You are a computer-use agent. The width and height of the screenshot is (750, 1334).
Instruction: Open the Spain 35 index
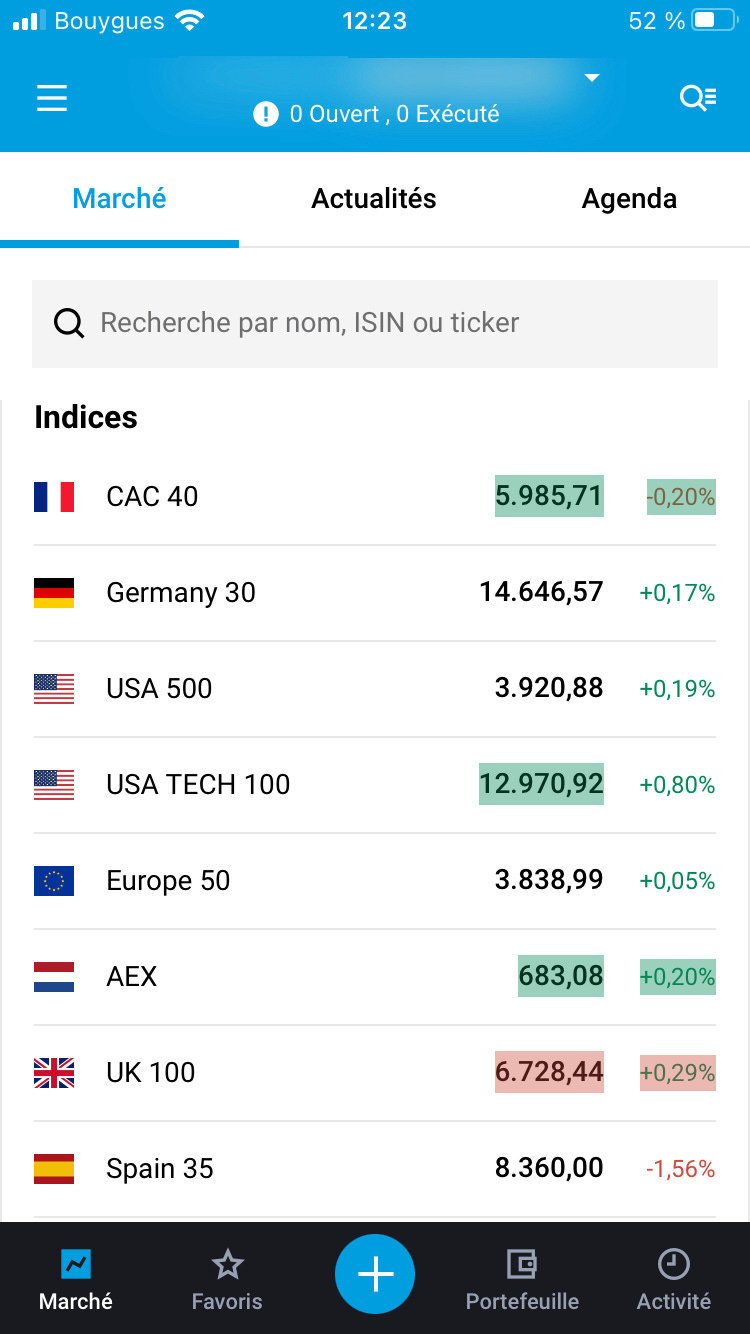click(x=375, y=1169)
